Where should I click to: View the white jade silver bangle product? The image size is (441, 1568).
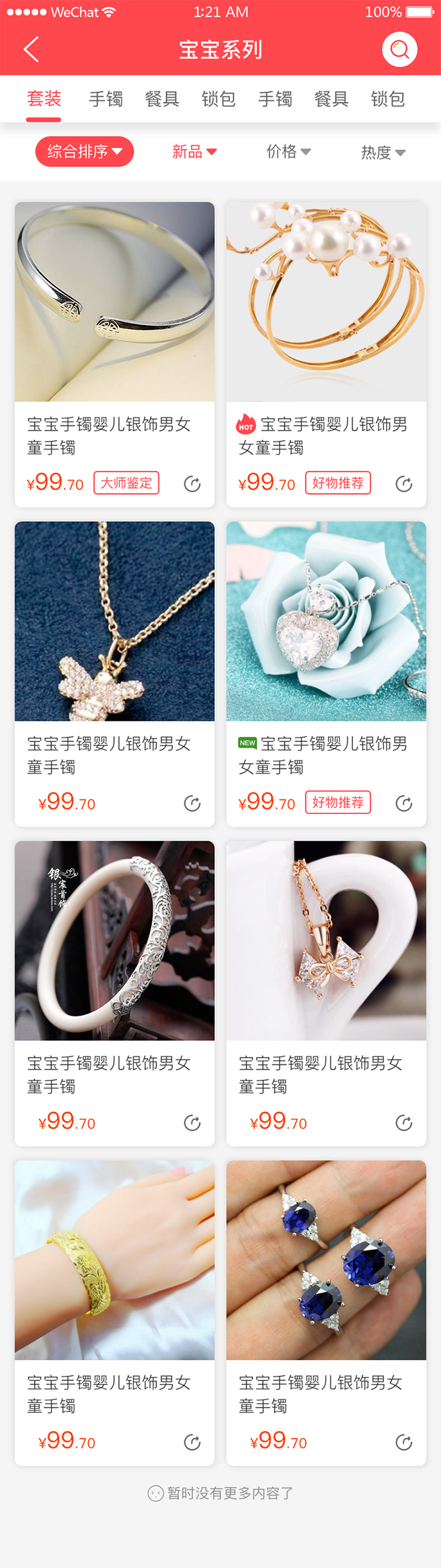[114, 940]
